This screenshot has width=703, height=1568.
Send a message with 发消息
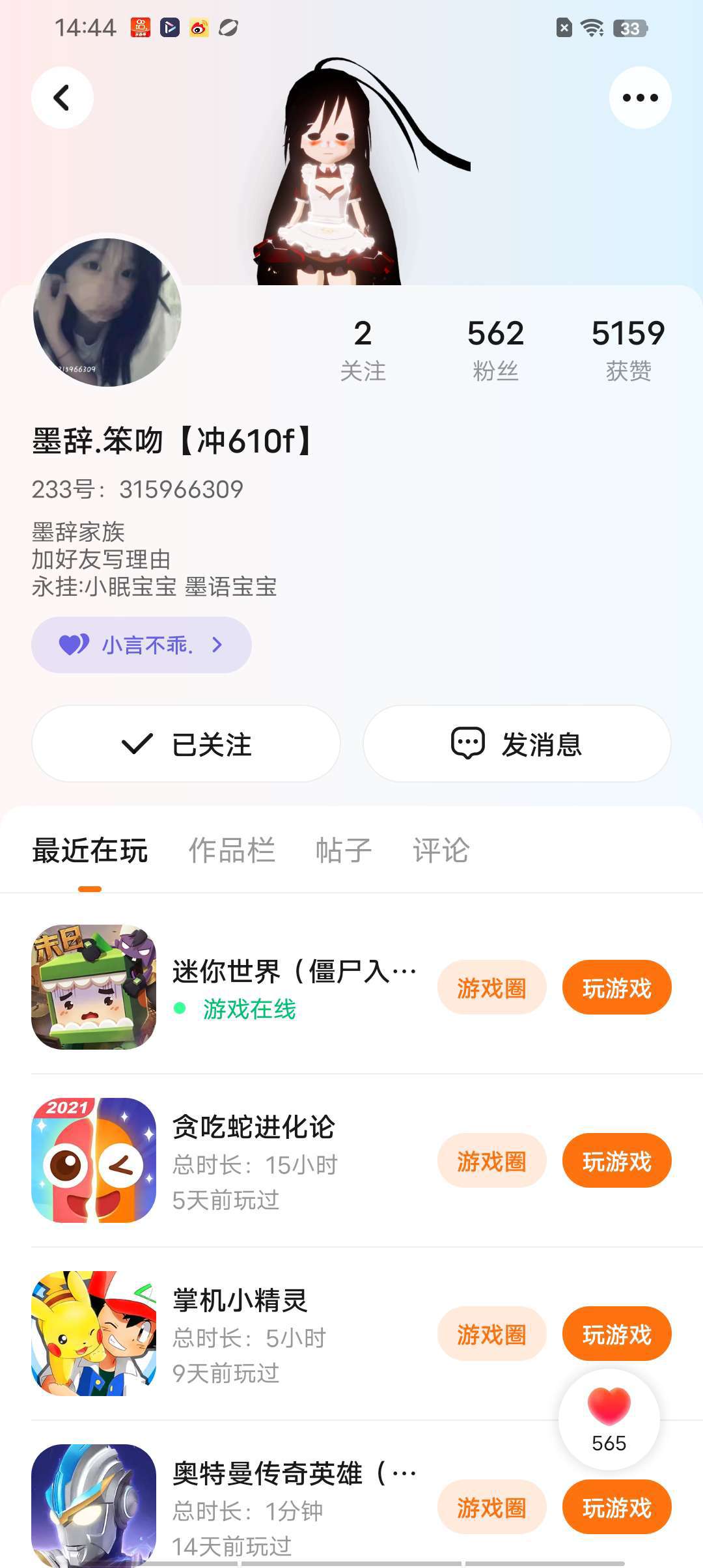(517, 744)
